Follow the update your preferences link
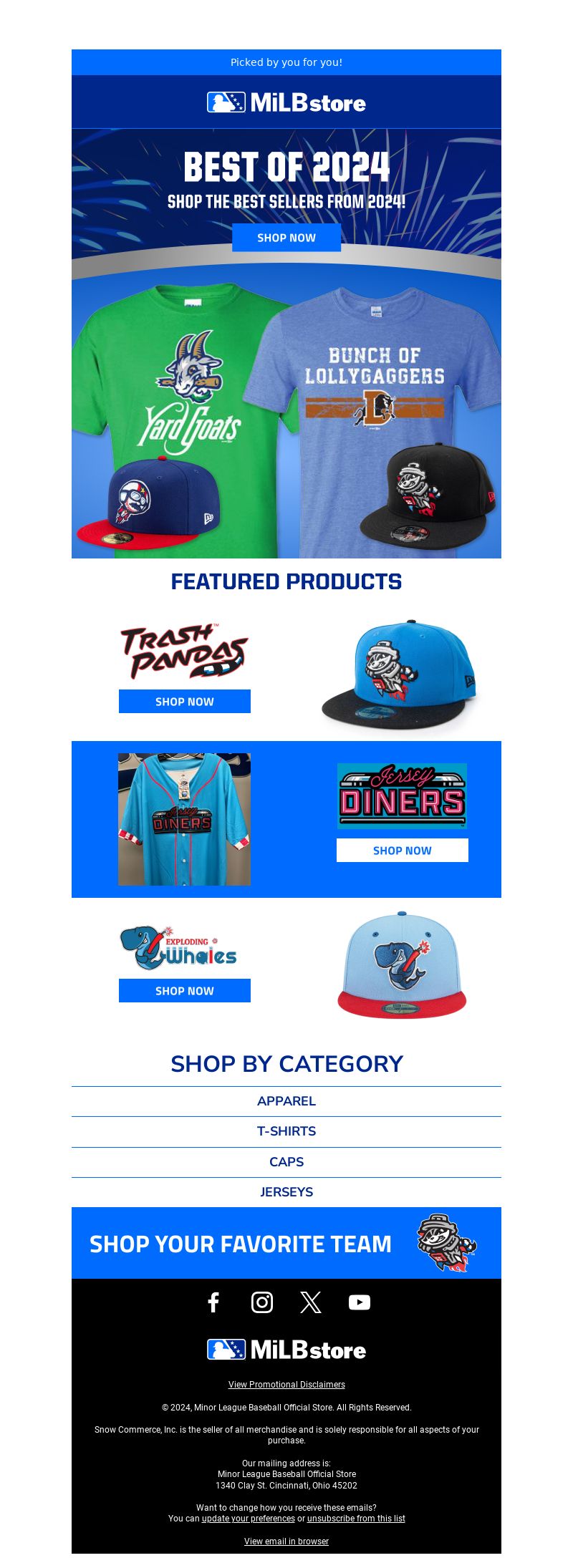Viewport: 573px width, 1568px height. [x=249, y=1519]
